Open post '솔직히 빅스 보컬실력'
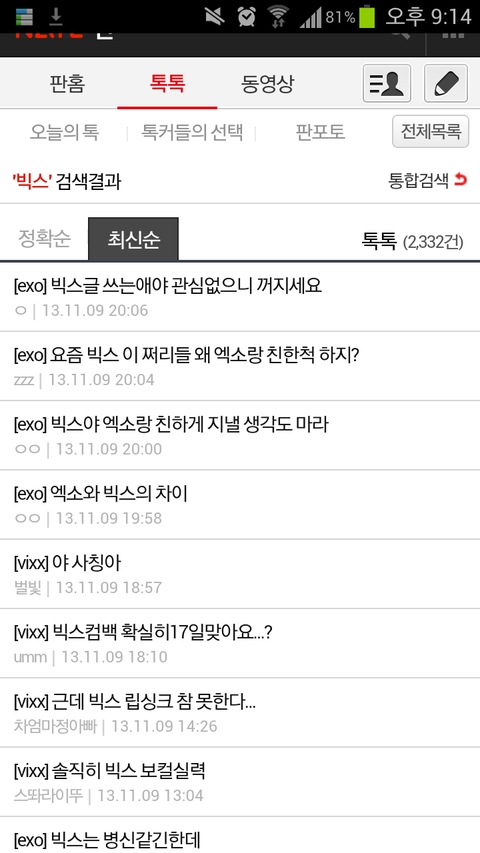Image resolution: width=480 pixels, height=853 pixels. pos(240,782)
